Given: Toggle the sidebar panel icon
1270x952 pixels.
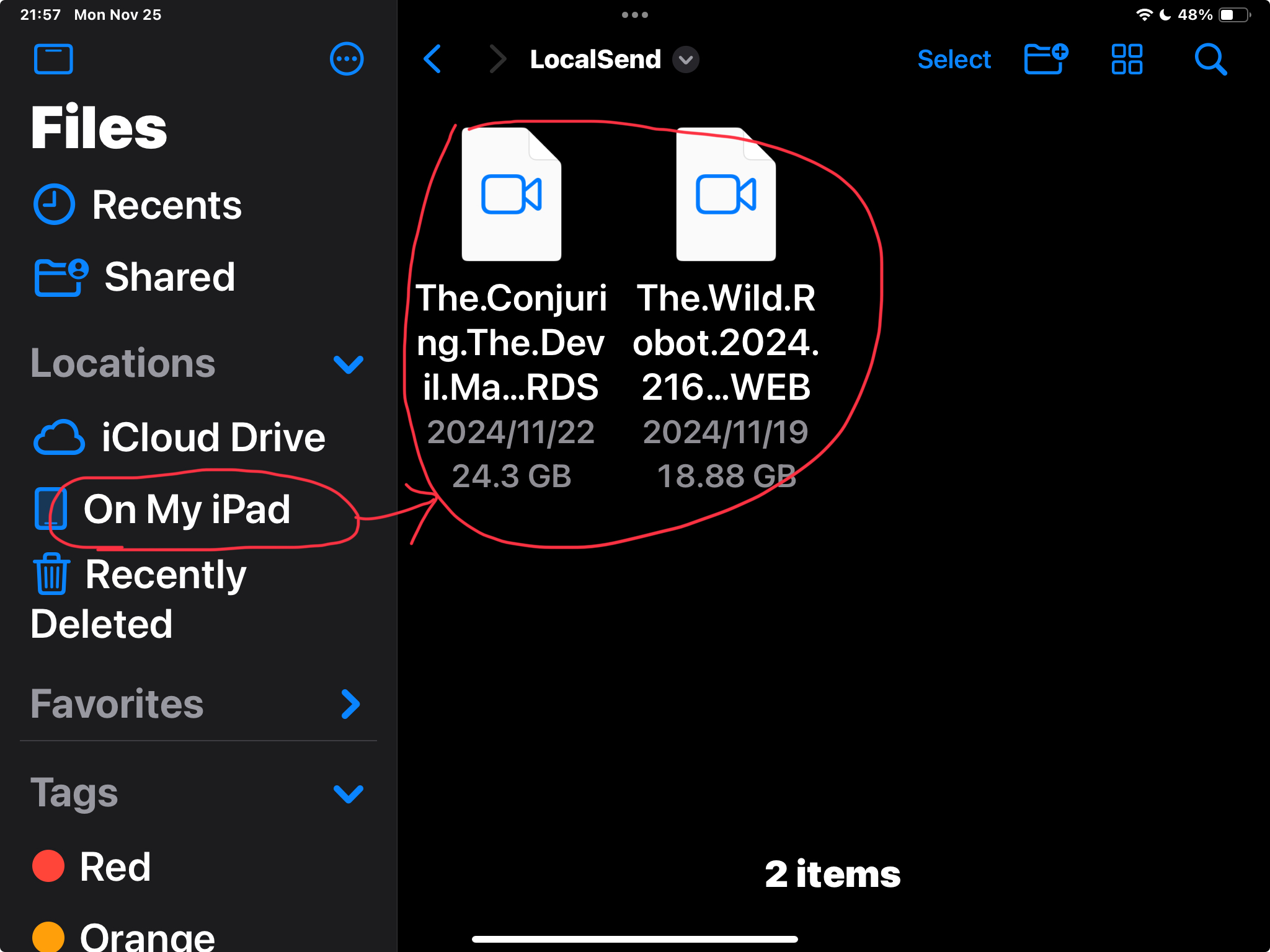Looking at the screenshot, I should pyautogui.click(x=53, y=59).
